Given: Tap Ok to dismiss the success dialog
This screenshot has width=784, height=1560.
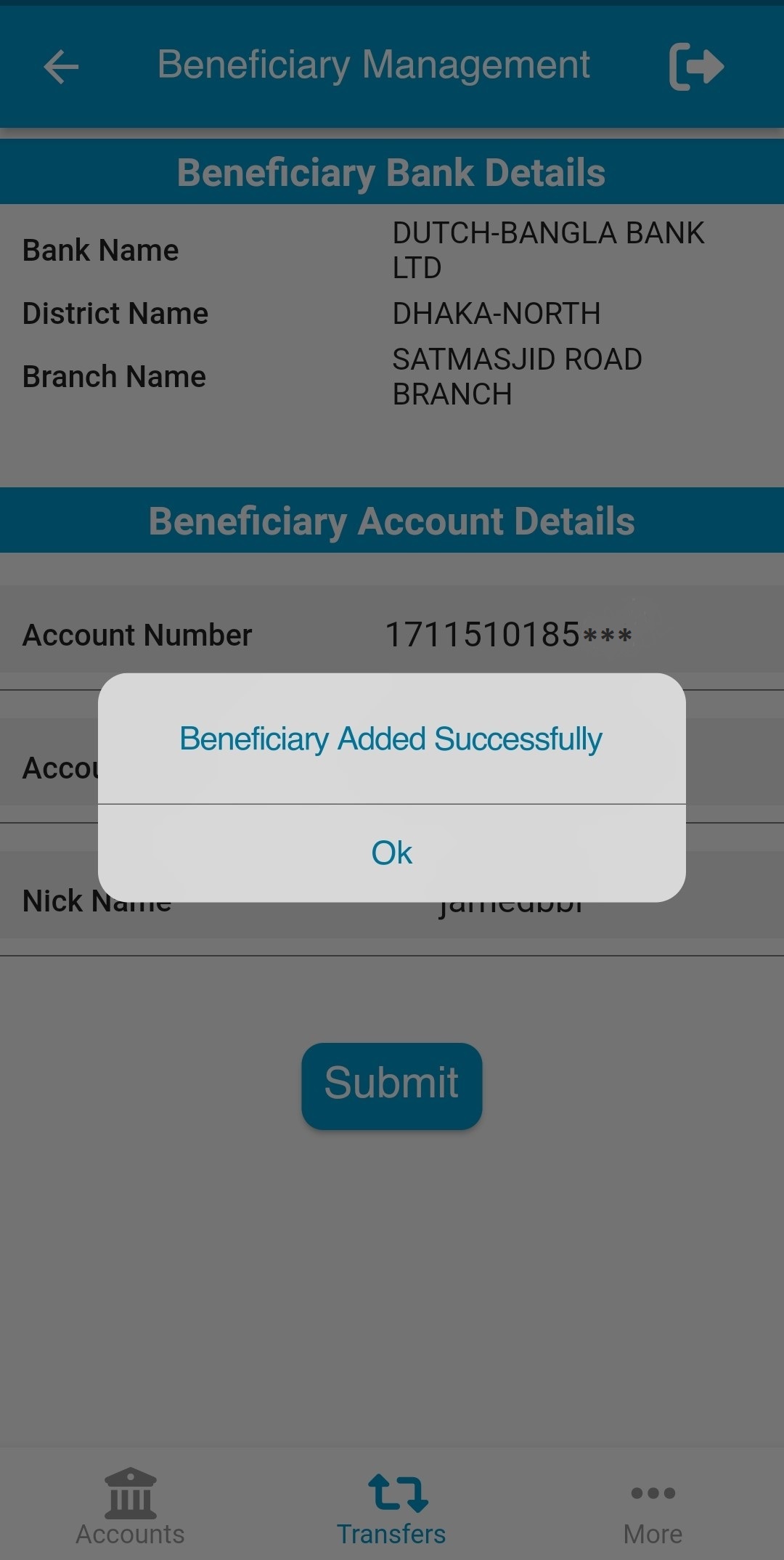Looking at the screenshot, I should (x=392, y=853).
